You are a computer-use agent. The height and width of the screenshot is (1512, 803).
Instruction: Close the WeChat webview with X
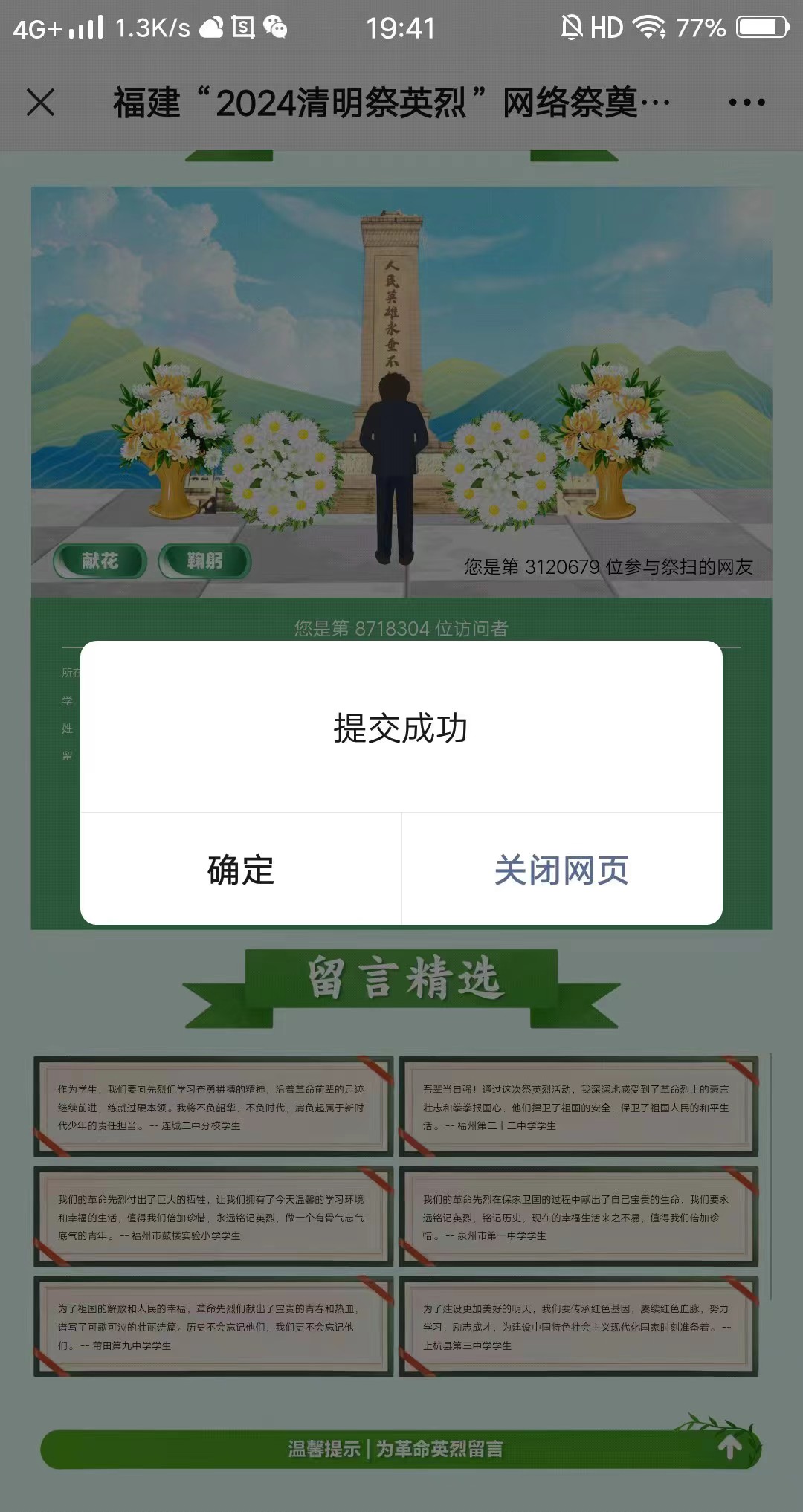pyautogui.click(x=41, y=103)
